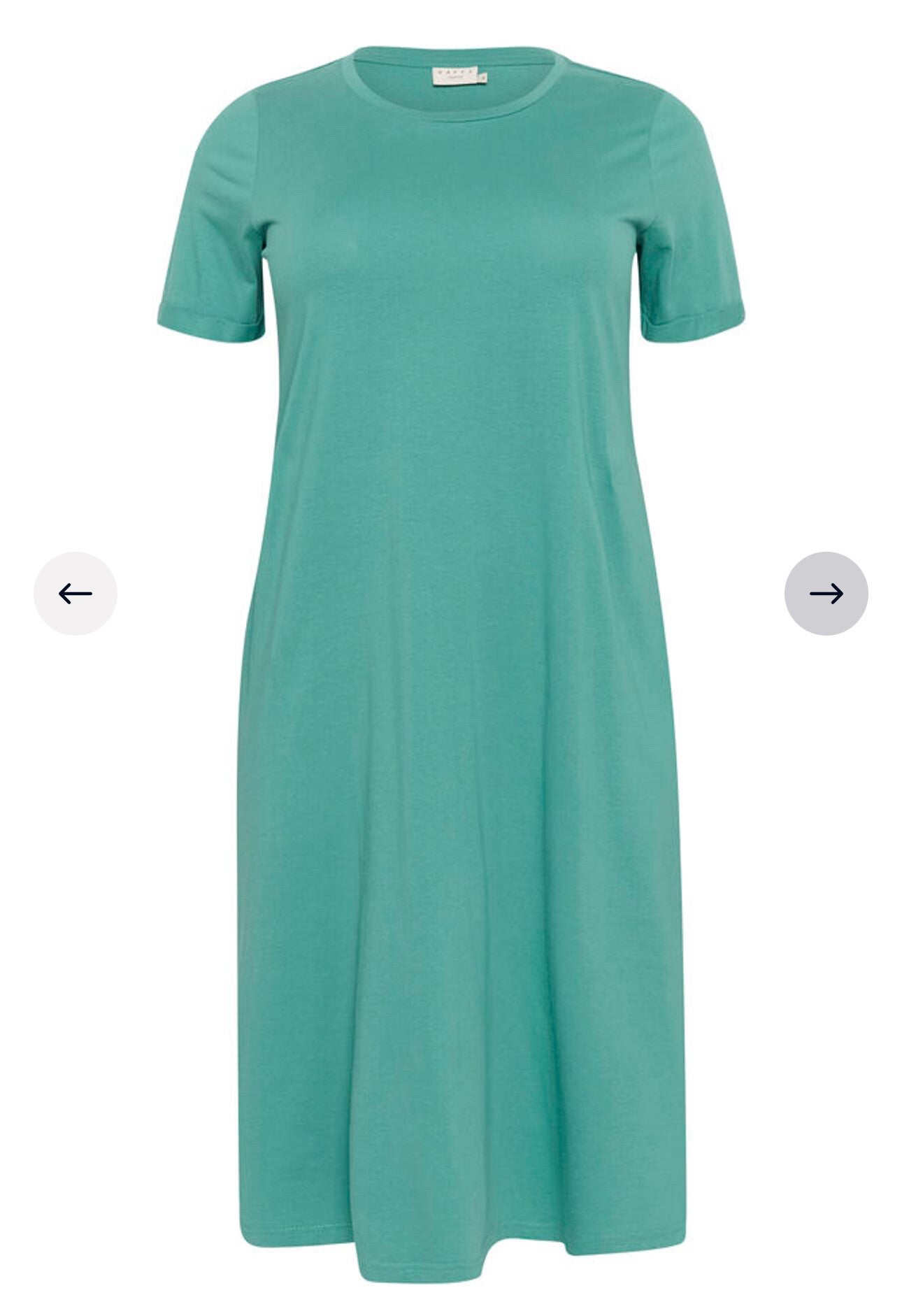902x1316 pixels.
Task: Go to the previous product image
Action: [76, 594]
